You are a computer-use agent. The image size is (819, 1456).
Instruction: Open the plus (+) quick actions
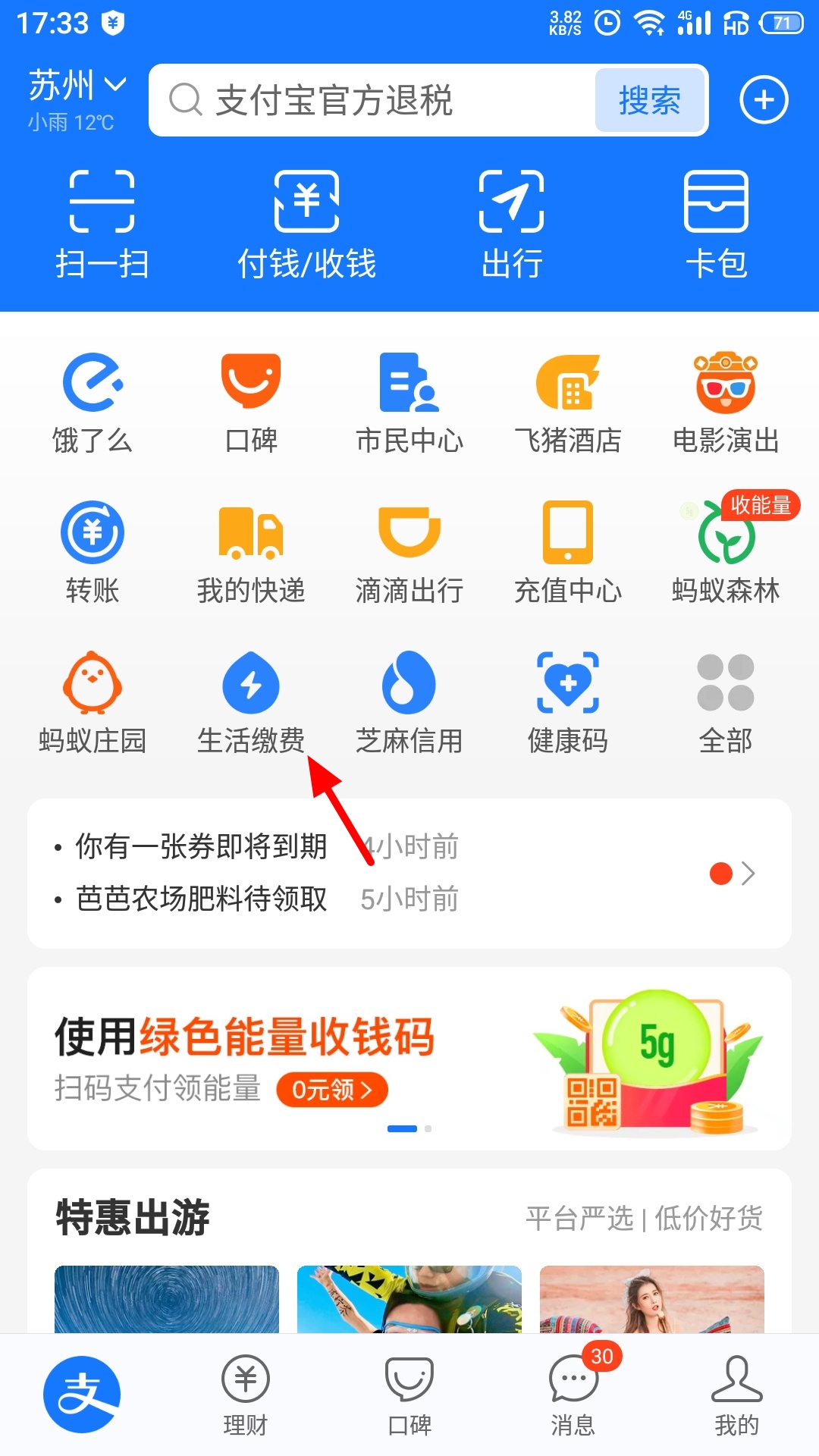click(764, 100)
